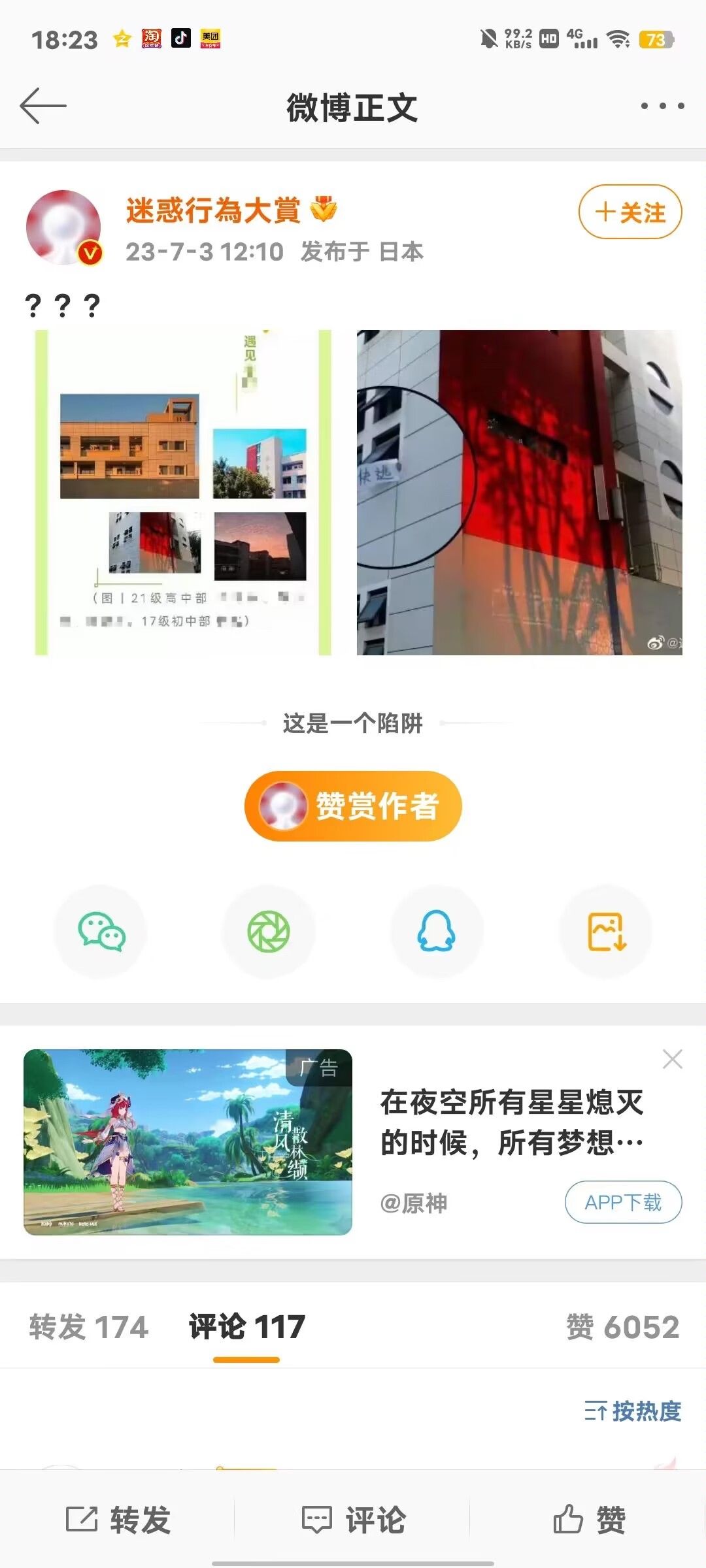Image resolution: width=706 pixels, height=1568 pixels.
Task: Open the three-dot overflow menu
Action: (x=662, y=106)
